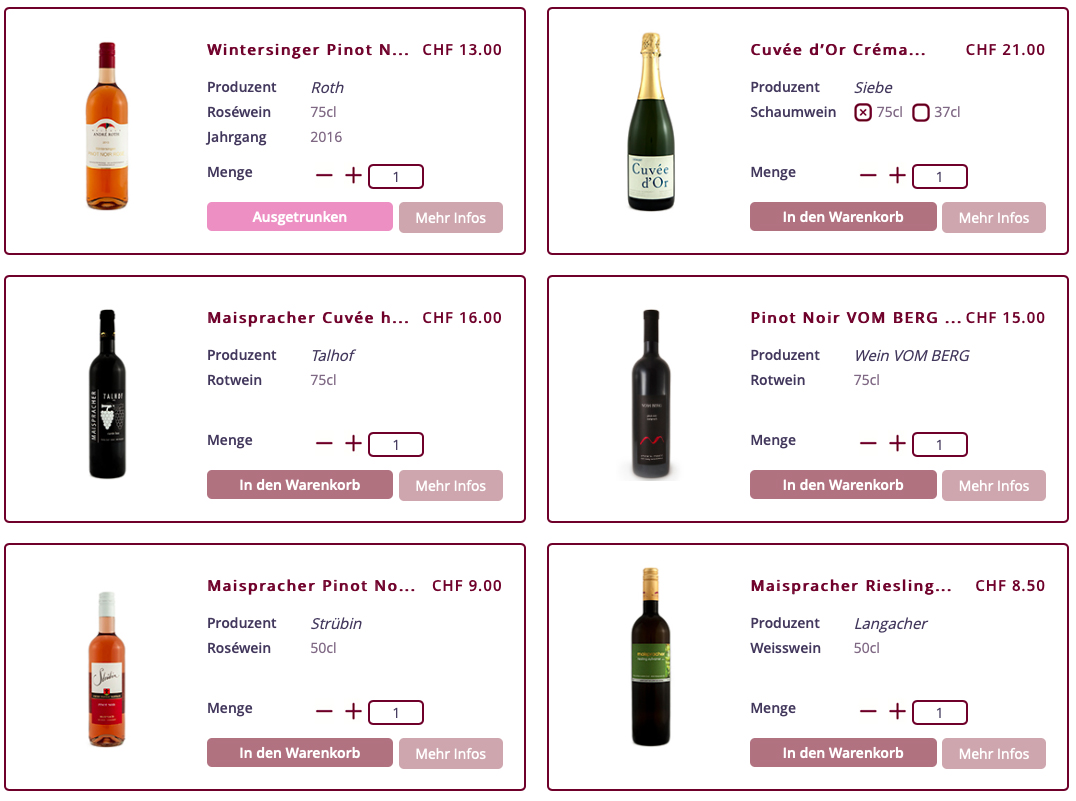Decrease quantity of Strübin Roséwein
The height and width of the screenshot is (801, 1076).
coord(324,712)
